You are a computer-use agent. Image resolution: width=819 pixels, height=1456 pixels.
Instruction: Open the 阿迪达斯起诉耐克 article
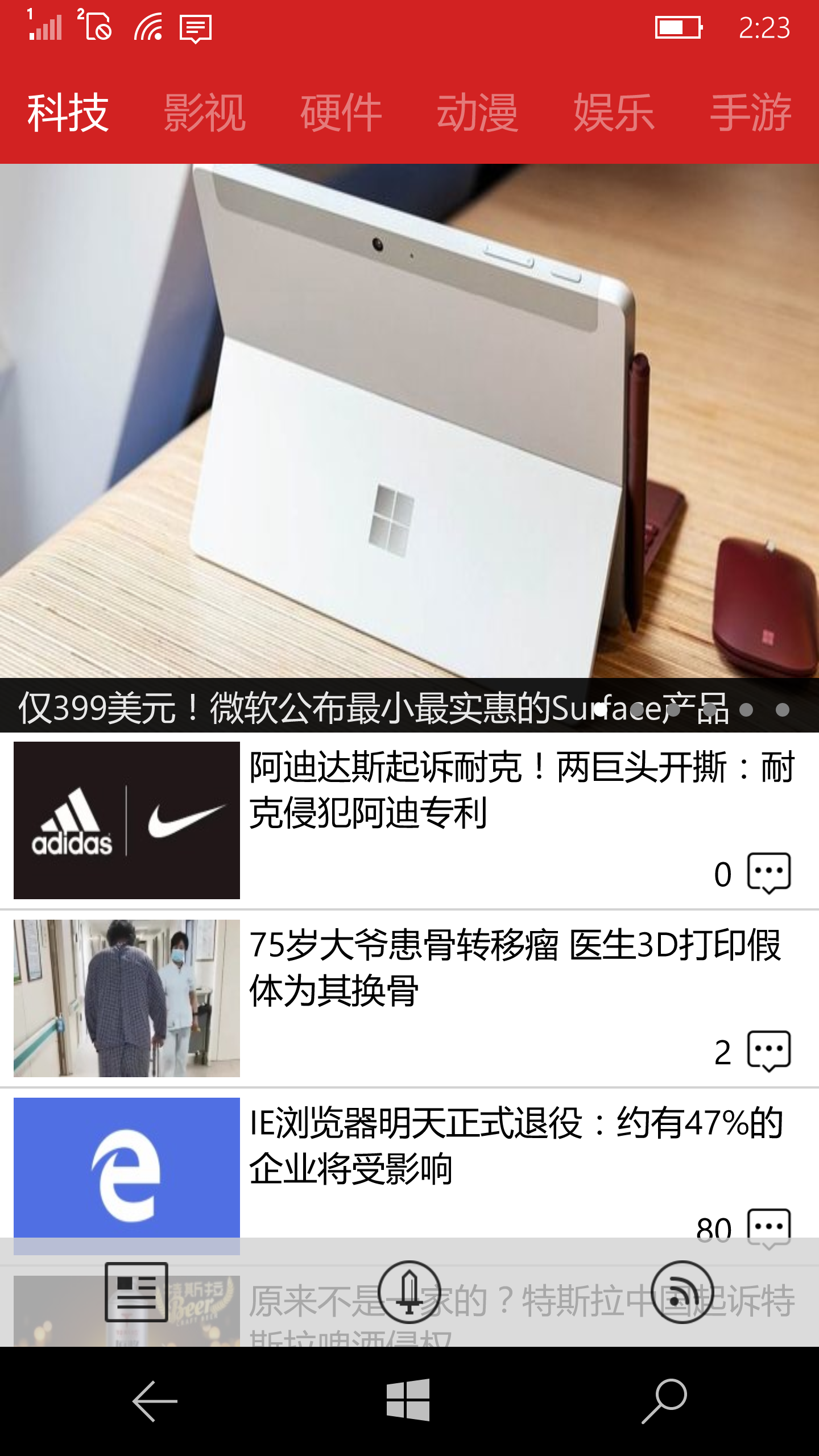pos(520,791)
